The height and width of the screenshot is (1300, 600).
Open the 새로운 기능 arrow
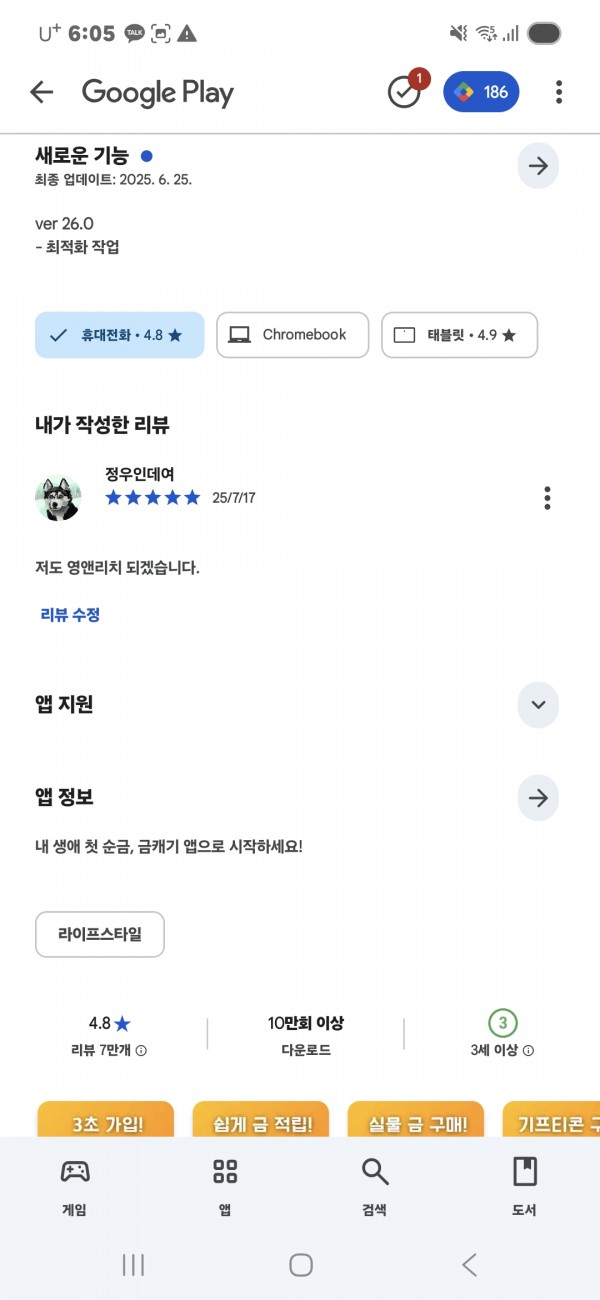(x=538, y=166)
